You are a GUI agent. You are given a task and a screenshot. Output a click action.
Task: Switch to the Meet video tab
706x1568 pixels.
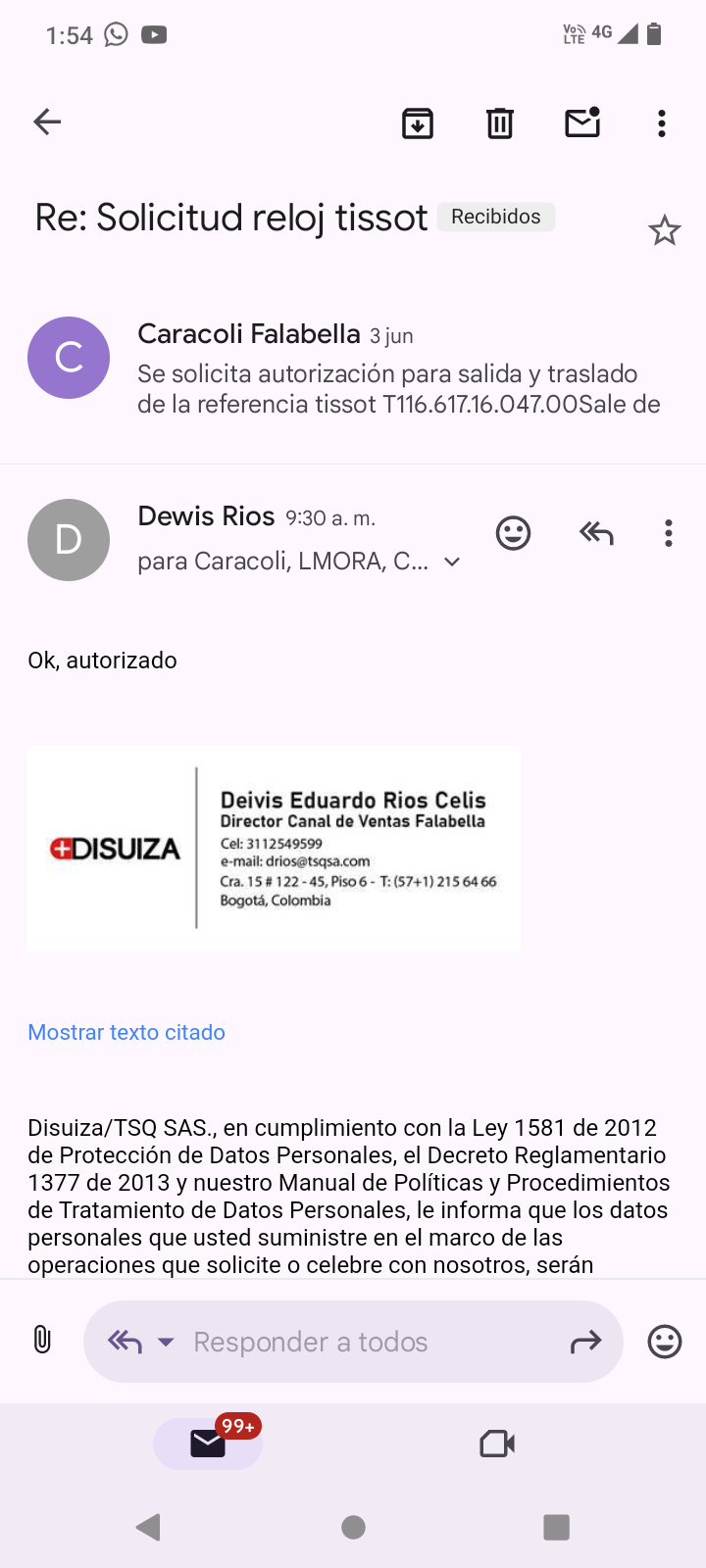tap(497, 1444)
